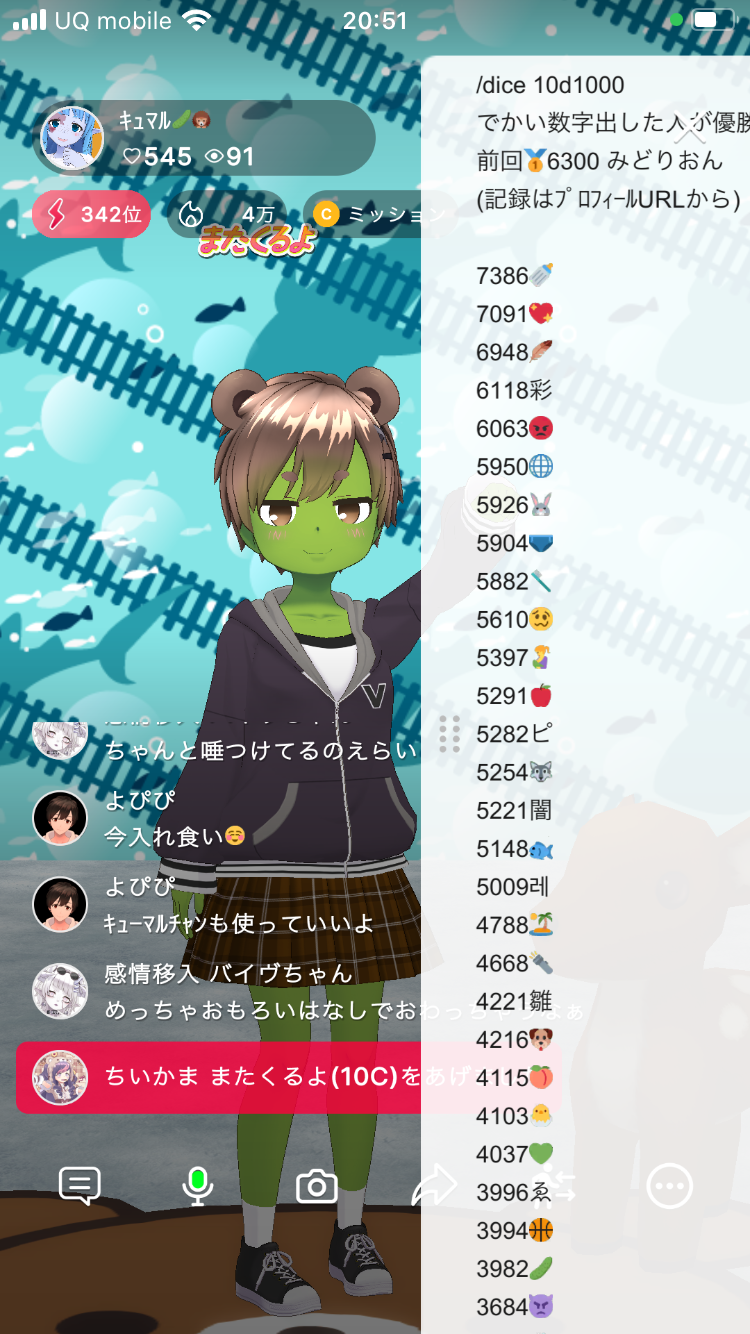Open the three-dots more menu

tap(669, 1186)
